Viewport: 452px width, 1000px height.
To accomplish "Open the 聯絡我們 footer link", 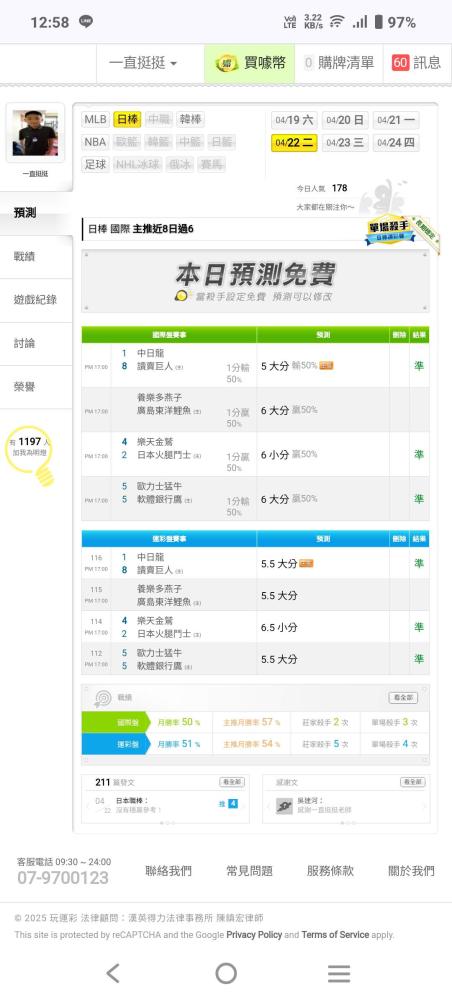I will 168,871.
